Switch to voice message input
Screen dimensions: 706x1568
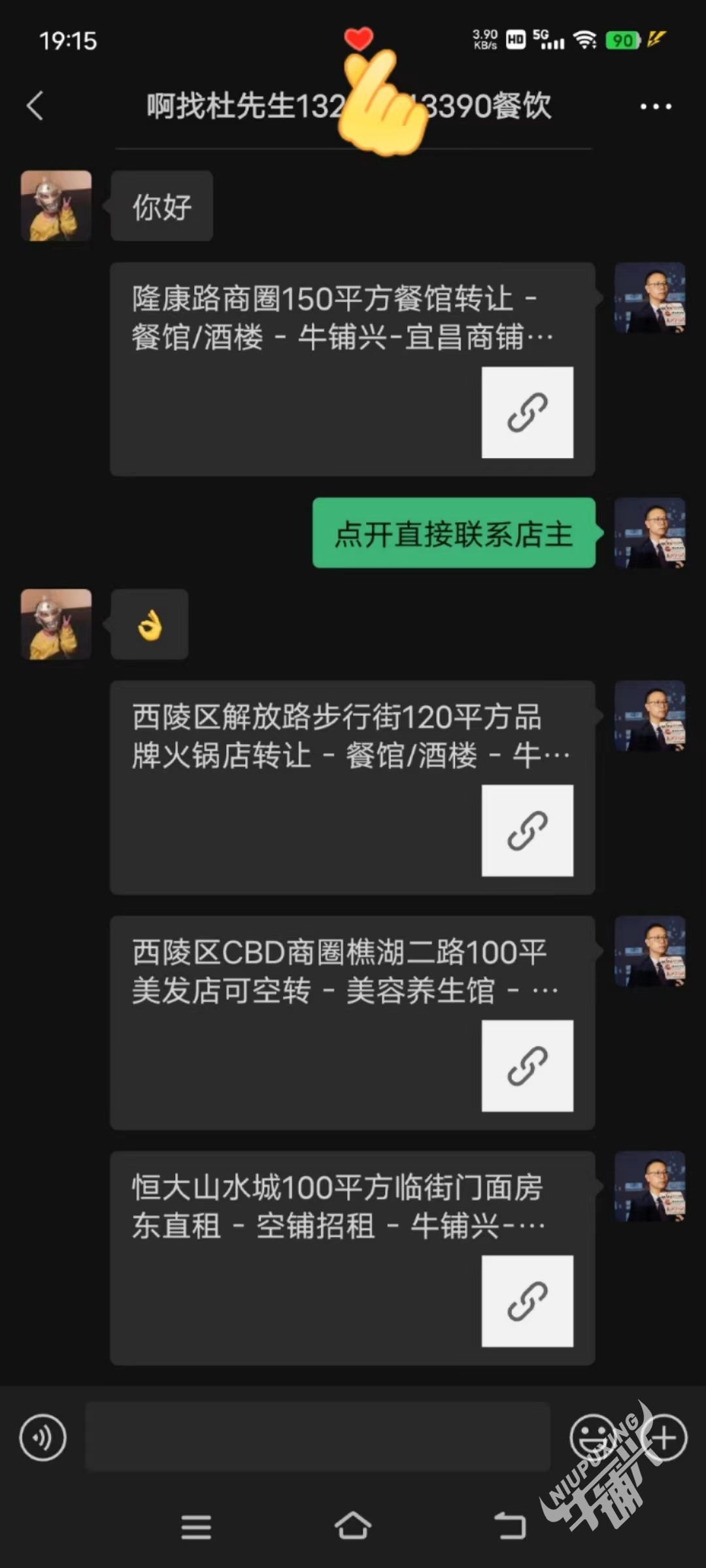click(x=42, y=1437)
